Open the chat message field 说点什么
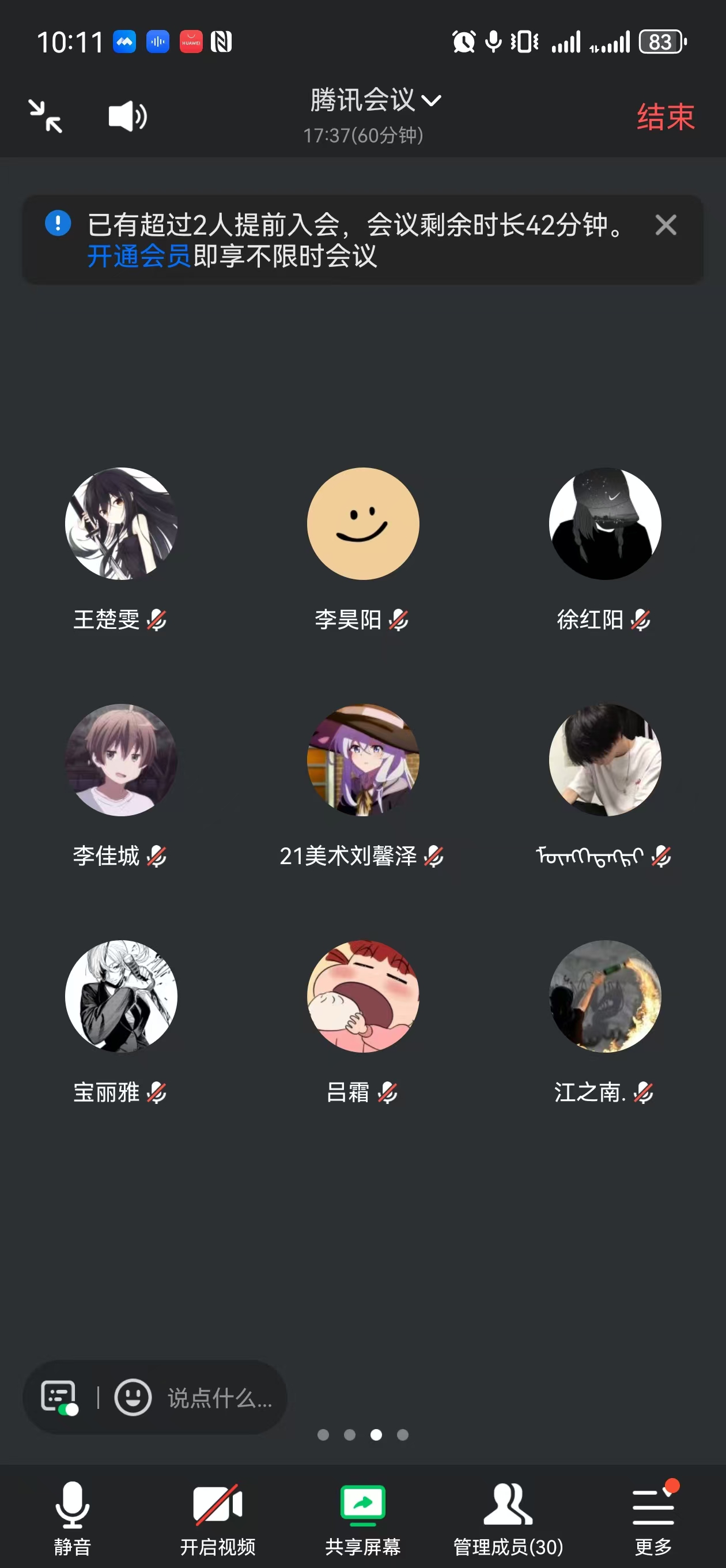This screenshot has width=726, height=1568. [x=220, y=1398]
